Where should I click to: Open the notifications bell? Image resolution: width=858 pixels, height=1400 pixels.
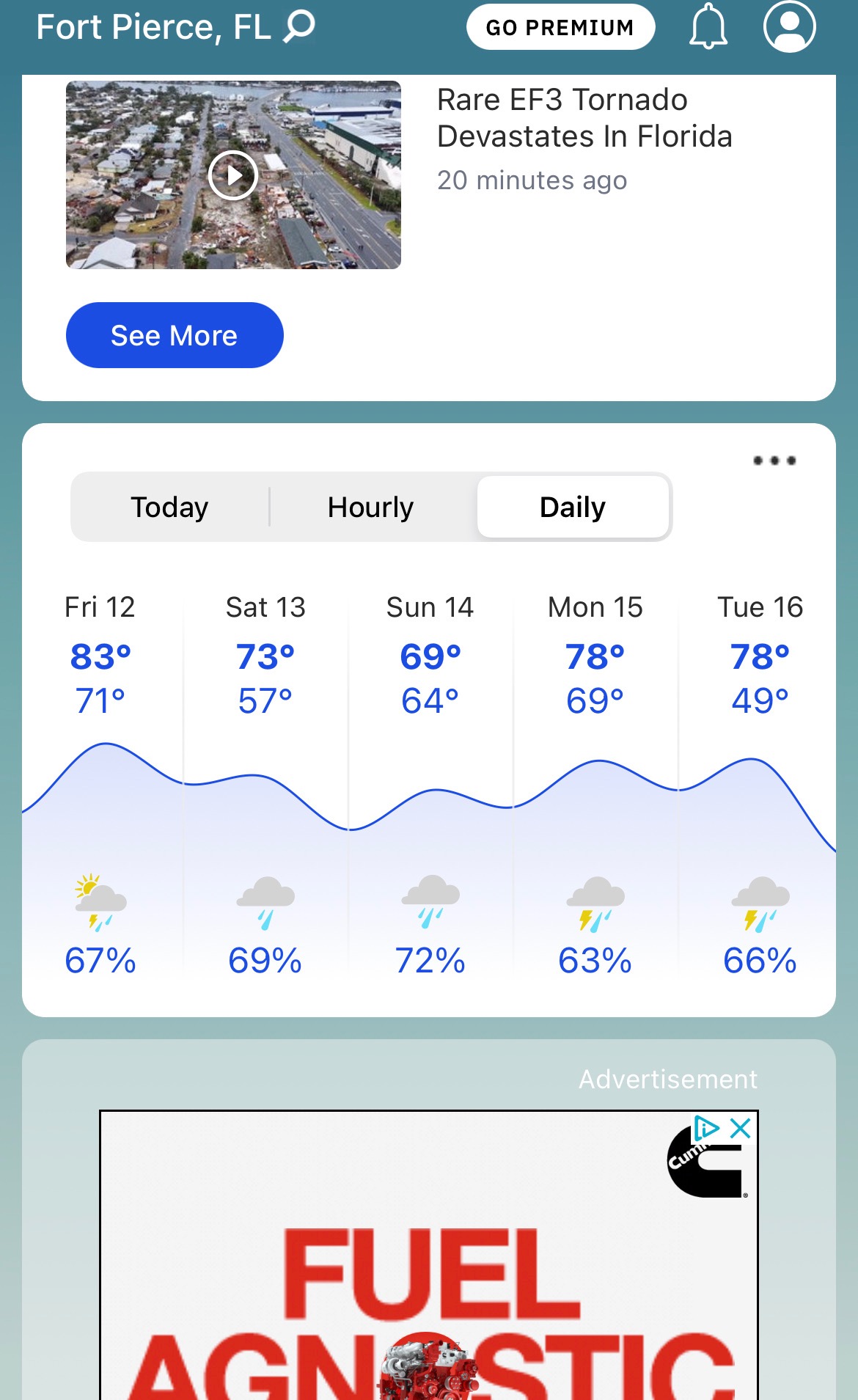pos(708,26)
